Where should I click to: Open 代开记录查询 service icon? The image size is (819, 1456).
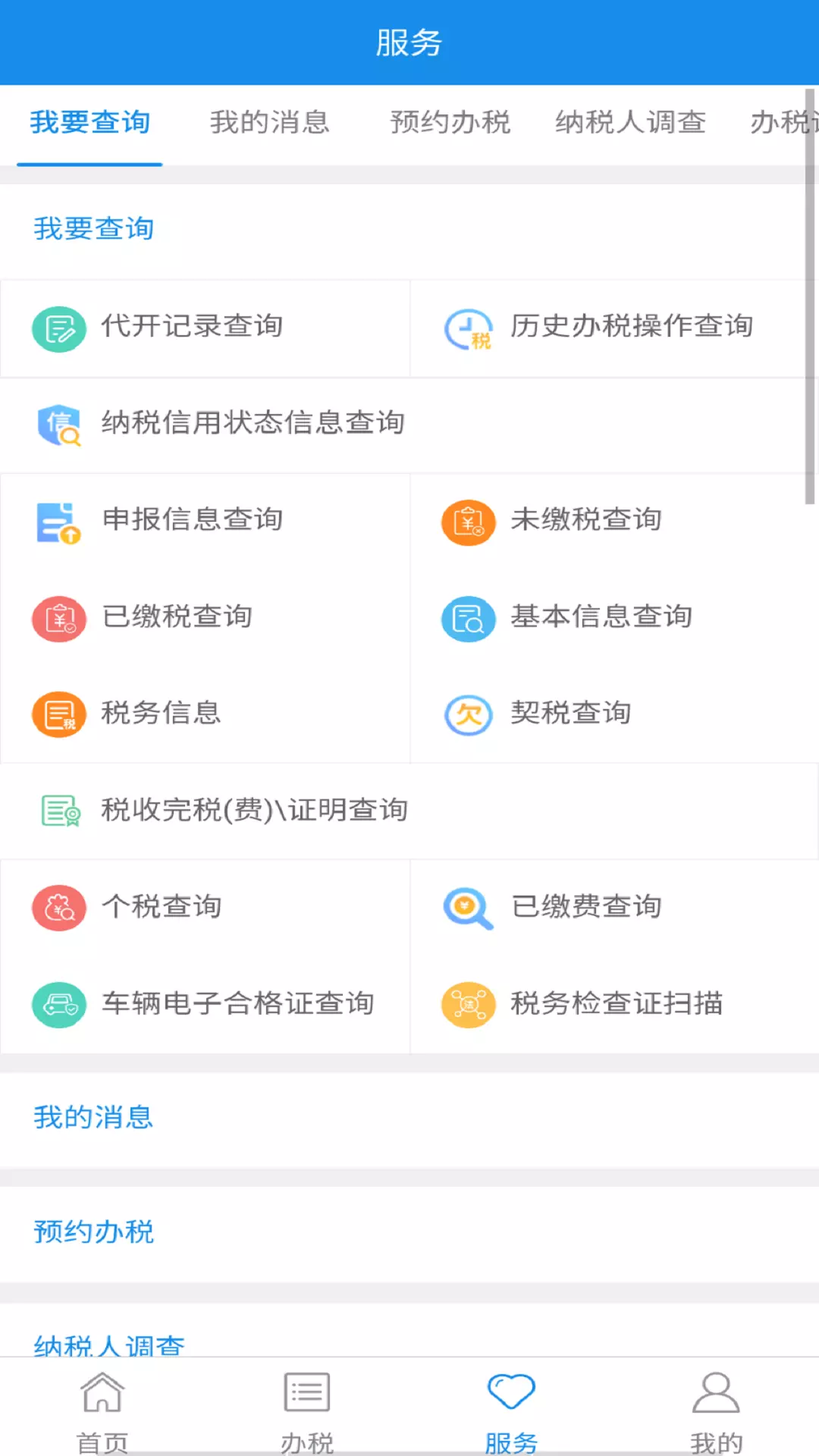coord(59,328)
